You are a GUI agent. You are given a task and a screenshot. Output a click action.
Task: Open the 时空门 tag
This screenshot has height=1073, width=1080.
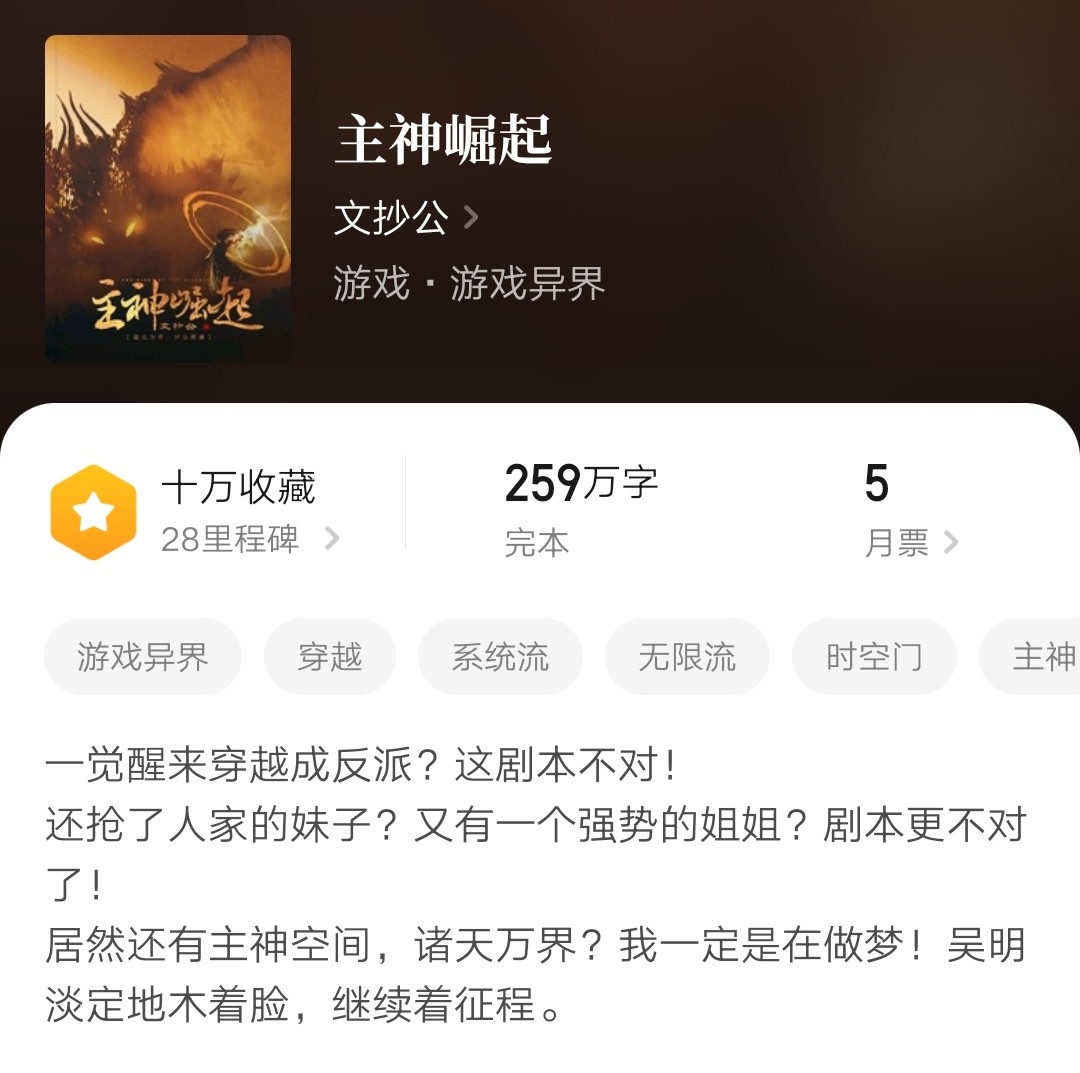(x=874, y=657)
